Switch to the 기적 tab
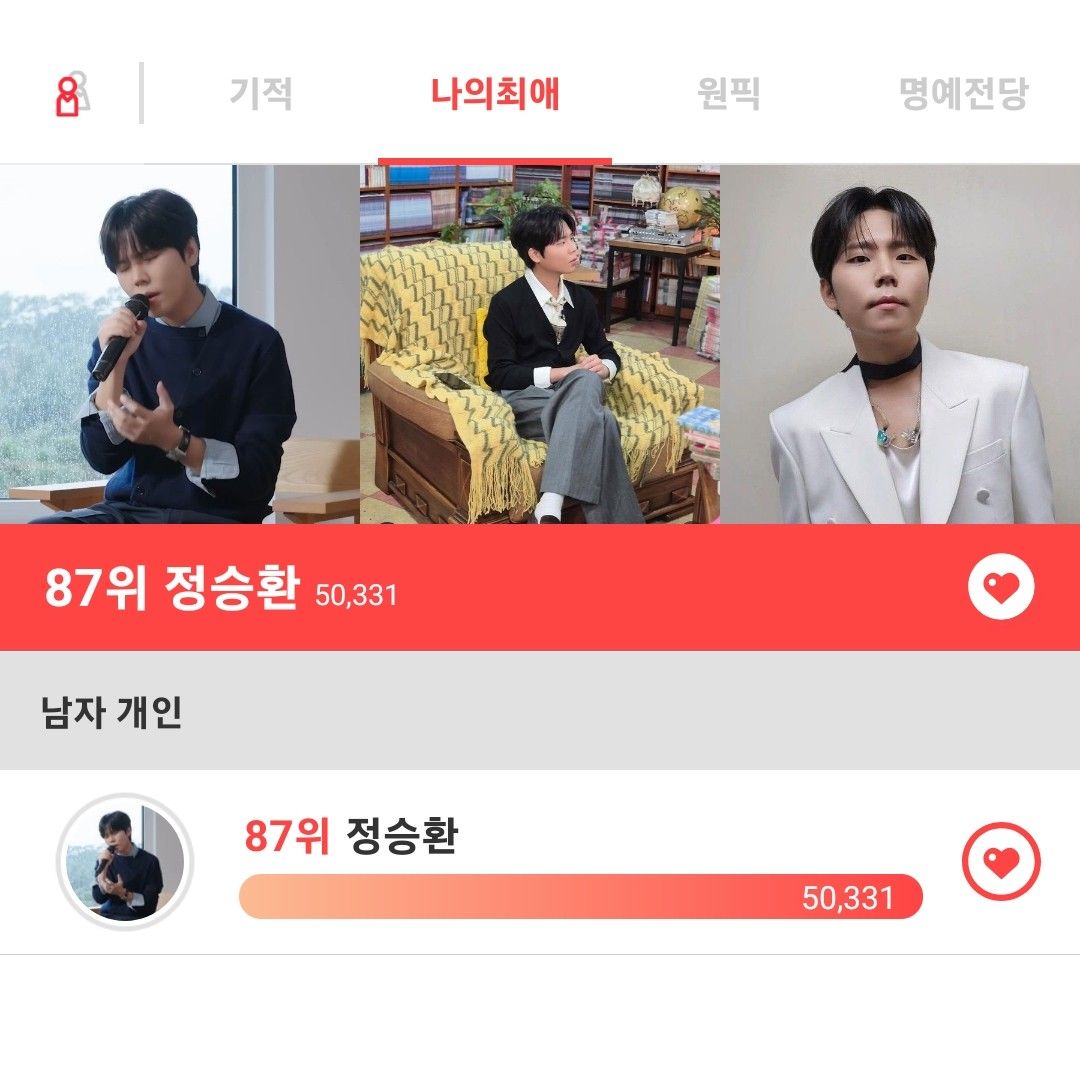1080x1080 pixels. 261,94
